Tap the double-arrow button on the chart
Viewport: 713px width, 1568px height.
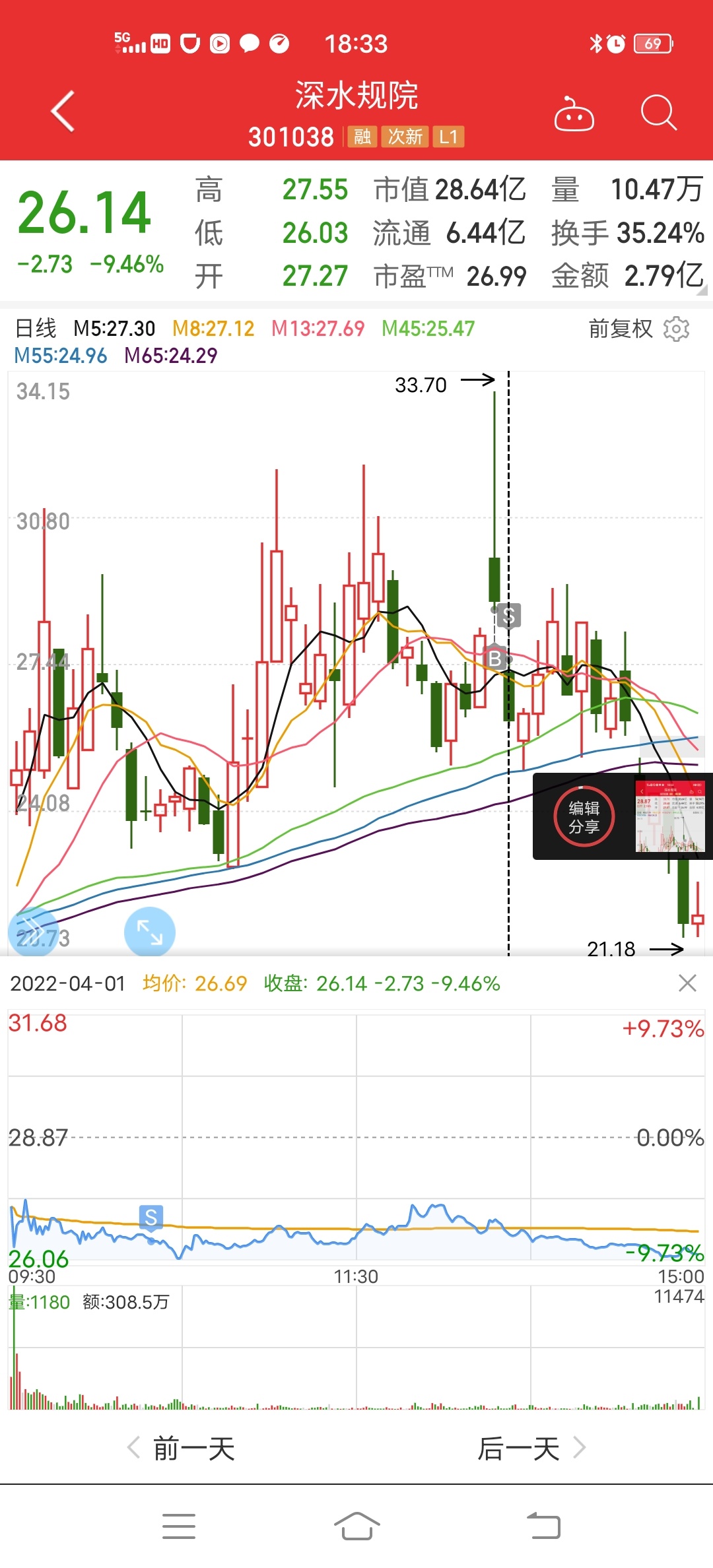pos(33,932)
